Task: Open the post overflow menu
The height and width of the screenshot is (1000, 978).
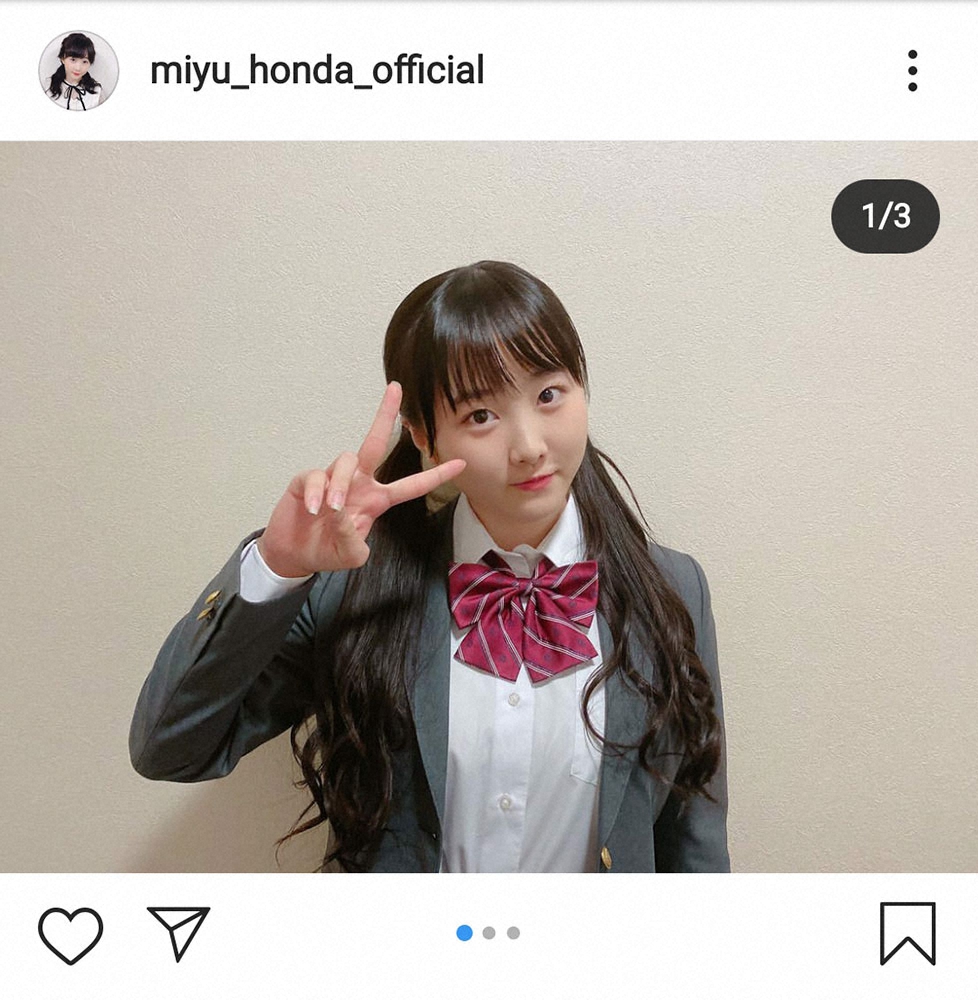Action: pyautogui.click(x=912, y=71)
